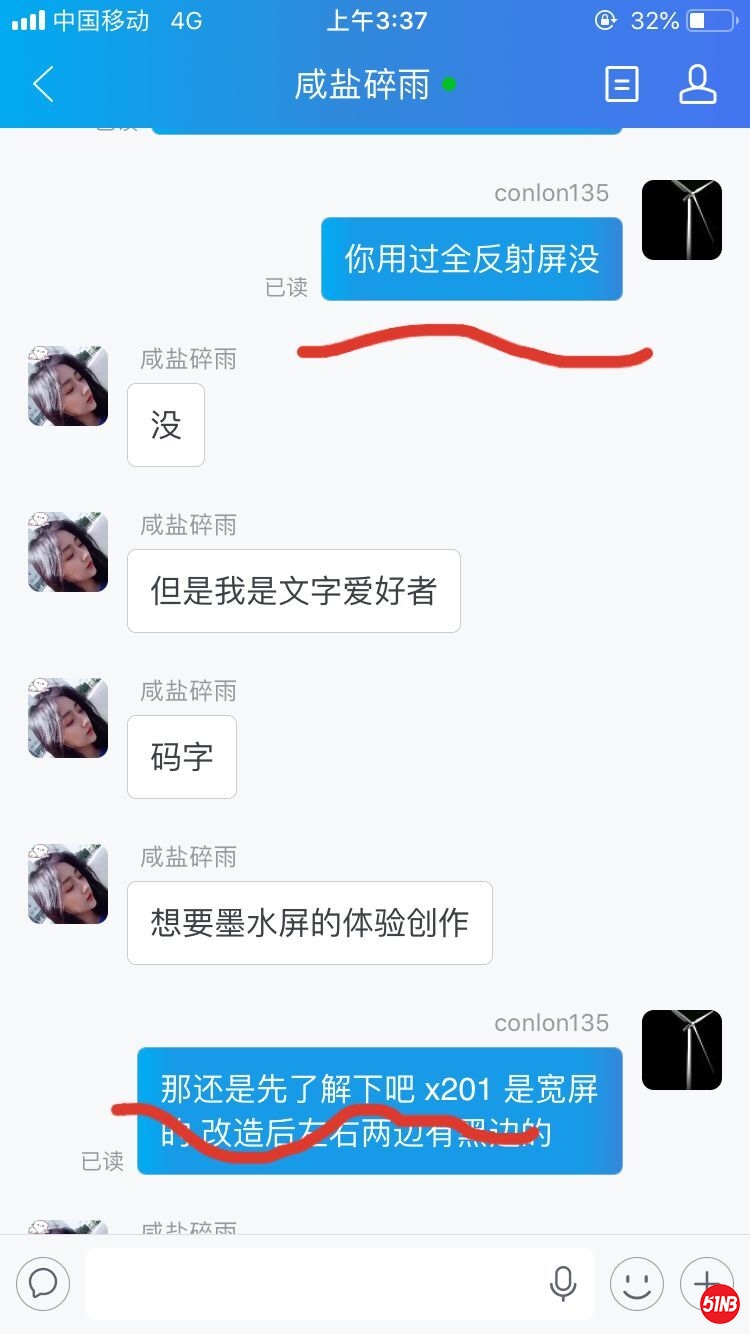Image resolution: width=750 pixels, height=1334 pixels.
Task: Tap conlon135 name above the blue bubble
Action: coord(551,192)
